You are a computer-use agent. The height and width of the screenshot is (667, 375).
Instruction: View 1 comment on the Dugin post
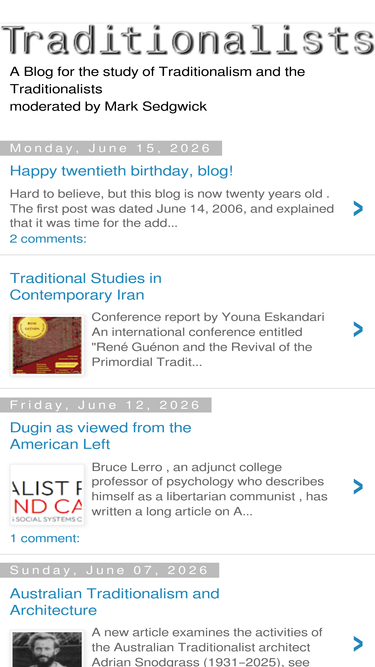[x=45, y=539]
